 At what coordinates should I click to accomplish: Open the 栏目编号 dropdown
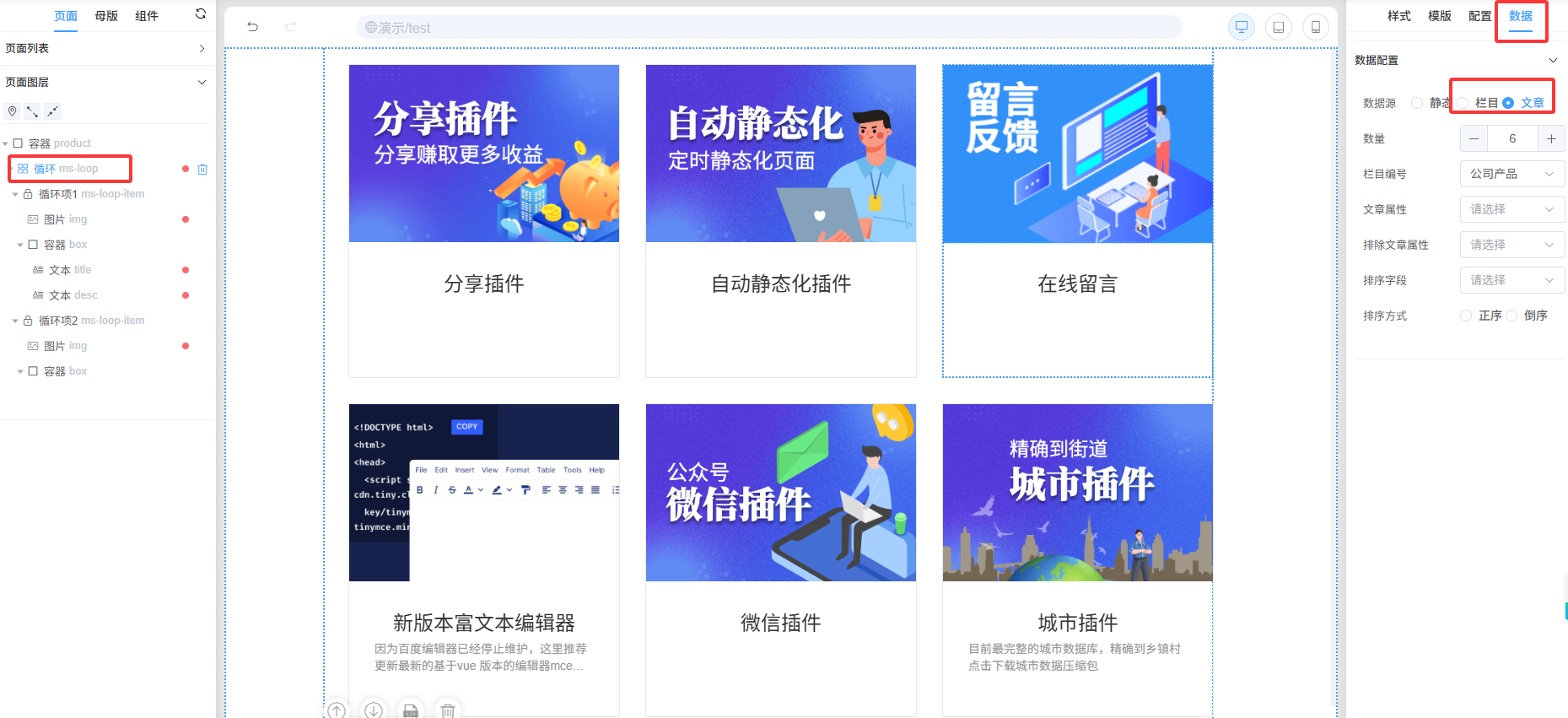pos(1511,174)
